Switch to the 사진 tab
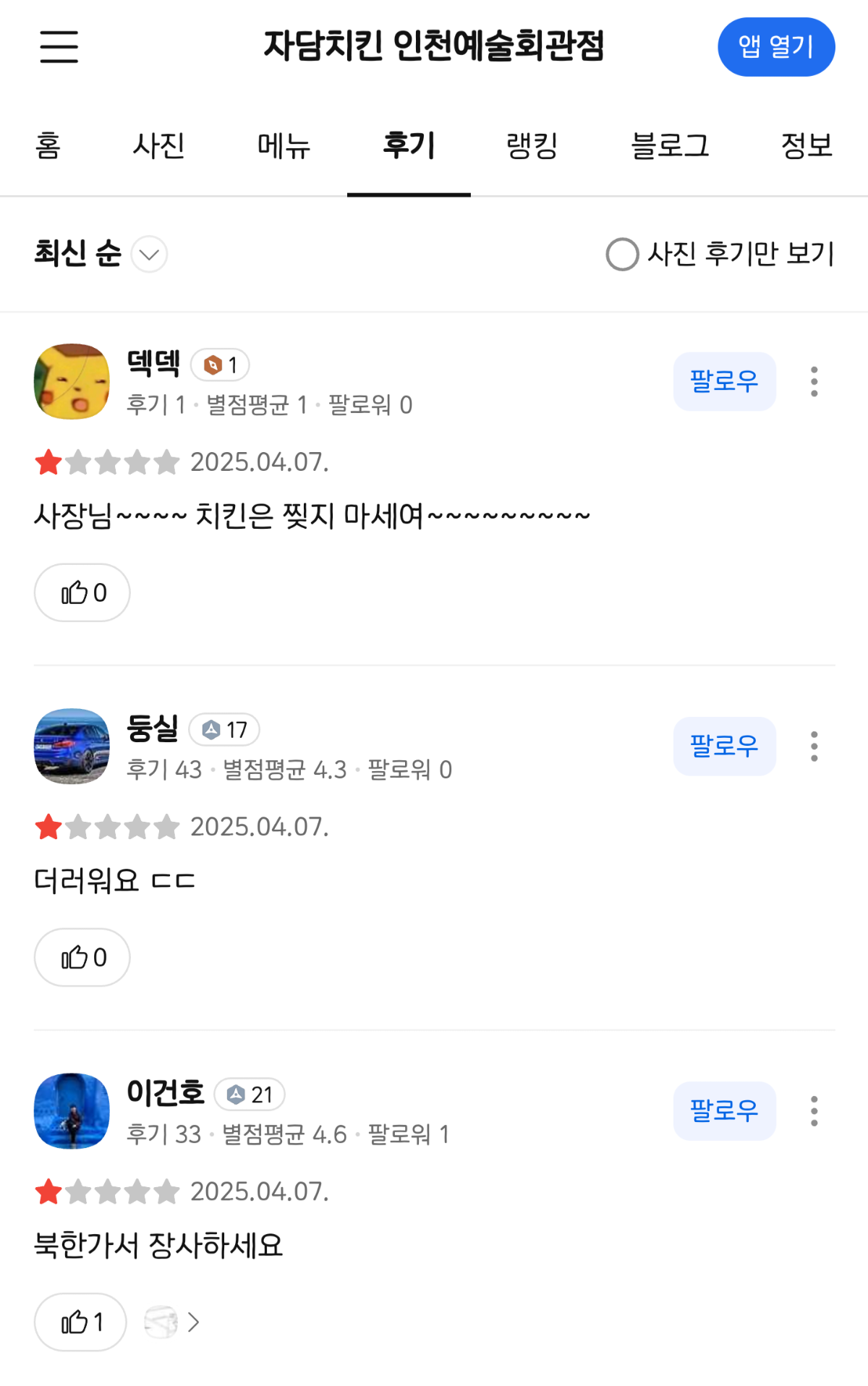The image size is (868, 1386). (159, 145)
